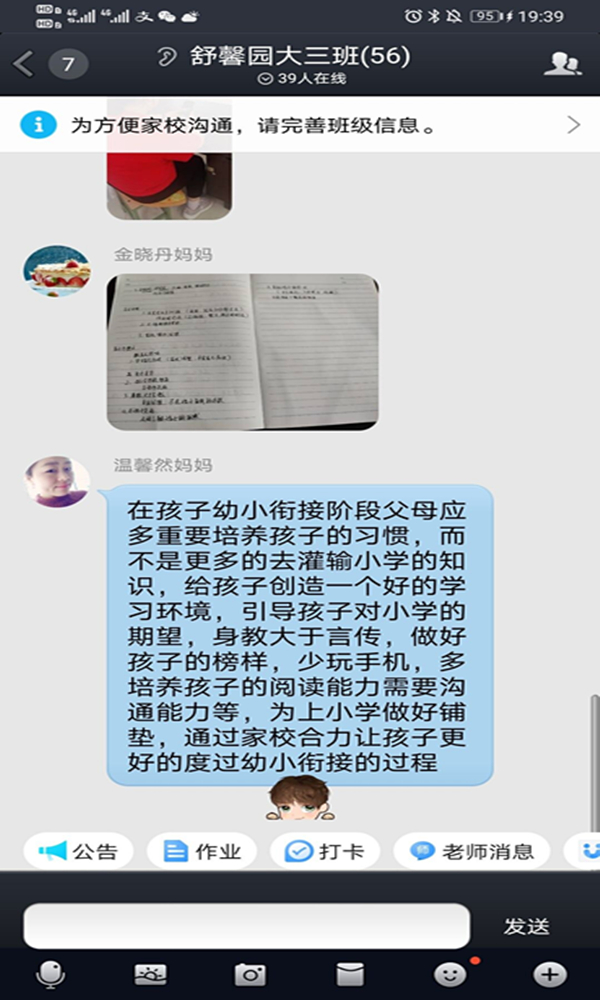600x1000 pixels.
Task: Open the 老师消息 chip
Action: pyautogui.click(x=472, y=852)
